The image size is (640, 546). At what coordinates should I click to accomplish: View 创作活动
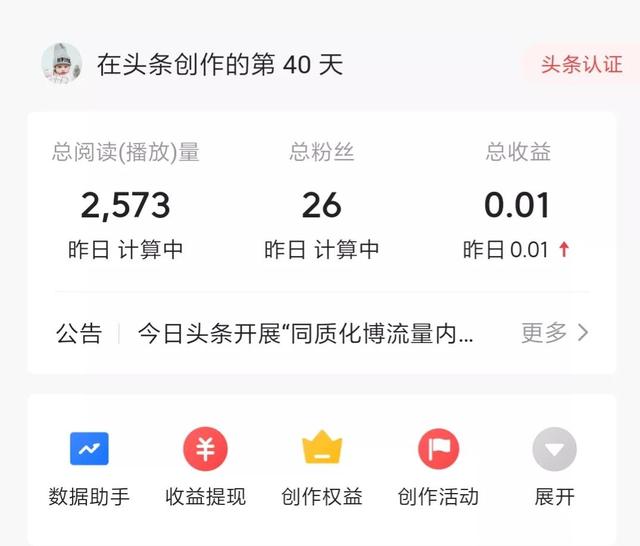[x=438, y=466]
